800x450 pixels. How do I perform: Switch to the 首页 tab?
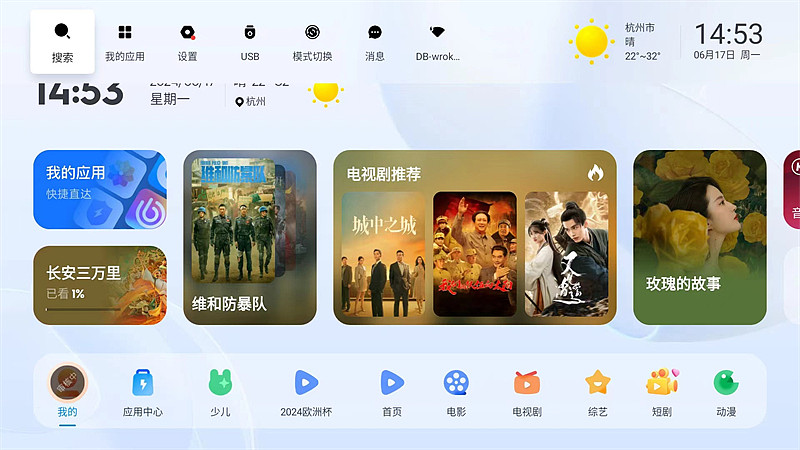click(x=392, y=390)
